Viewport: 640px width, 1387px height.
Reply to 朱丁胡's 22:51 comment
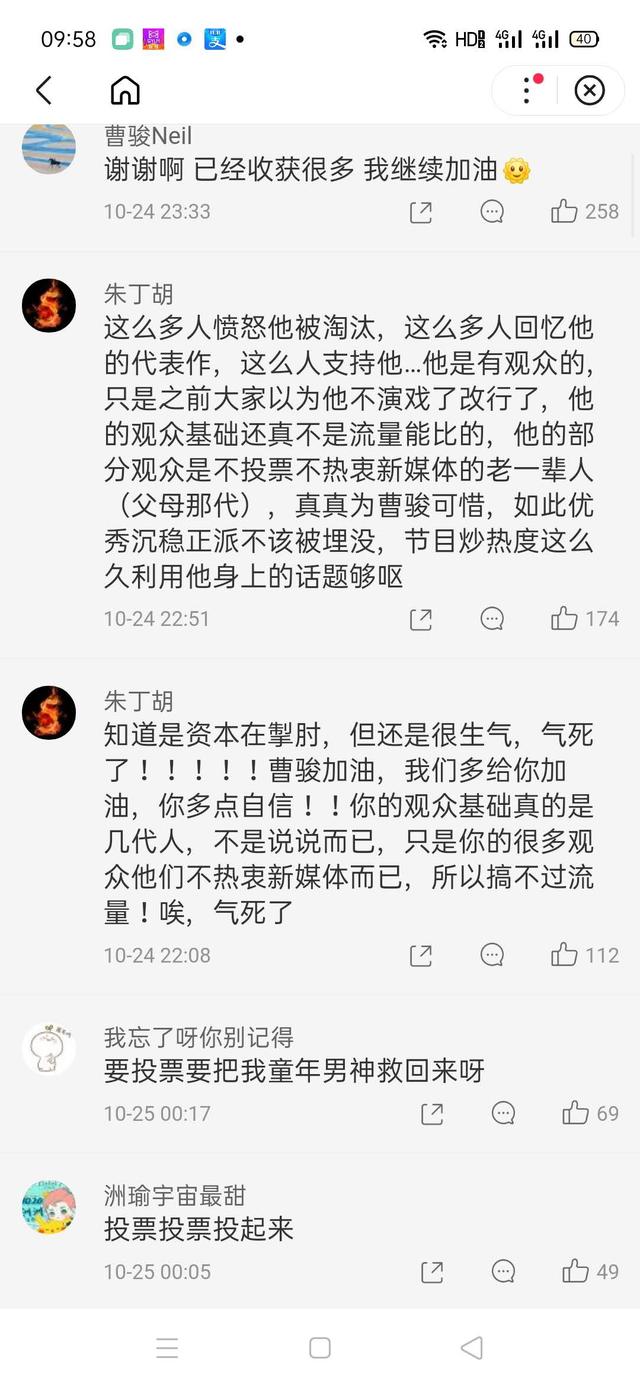[x=492, y=618]
